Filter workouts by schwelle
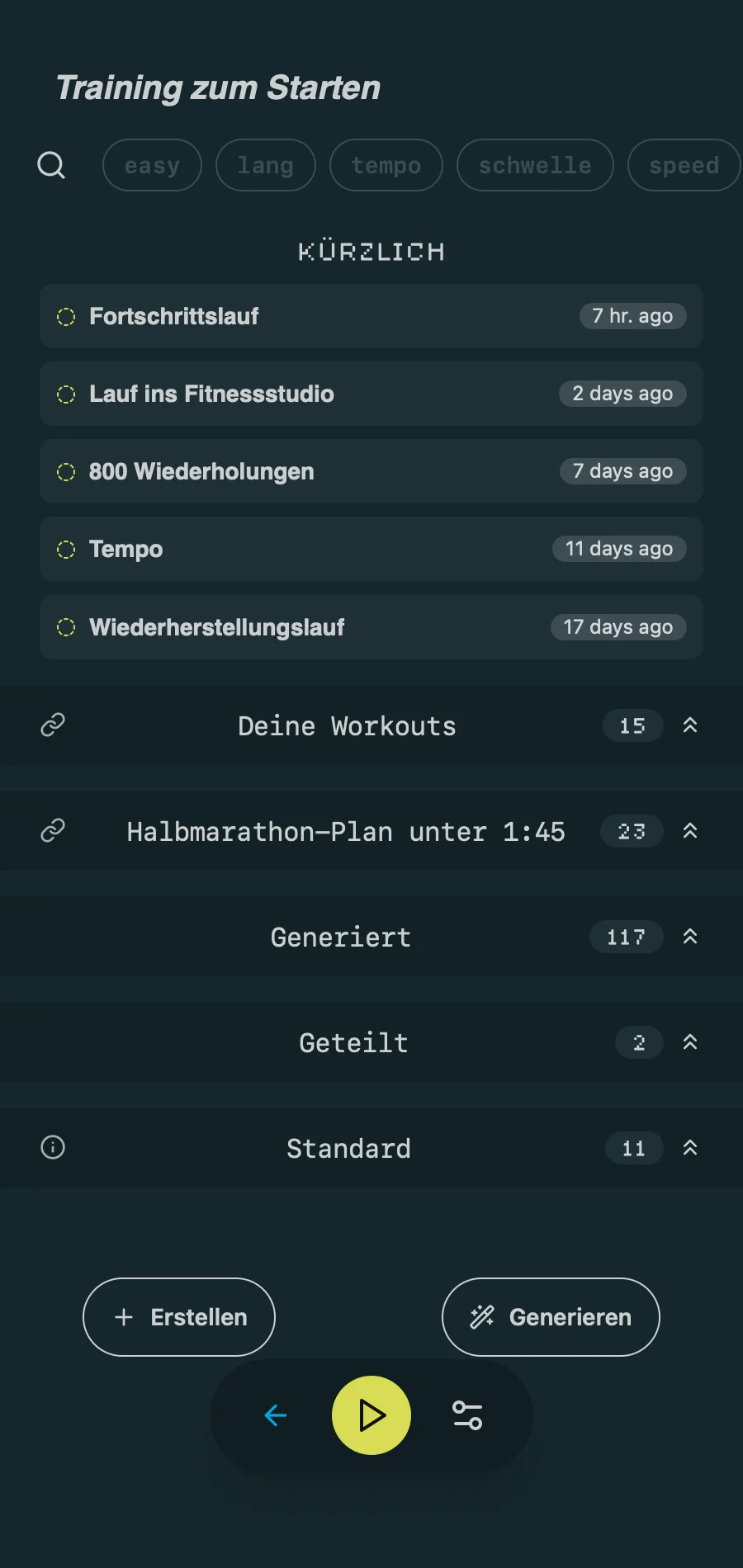The height and width of the screenshot is (1568, 743). tap(534, 165)
